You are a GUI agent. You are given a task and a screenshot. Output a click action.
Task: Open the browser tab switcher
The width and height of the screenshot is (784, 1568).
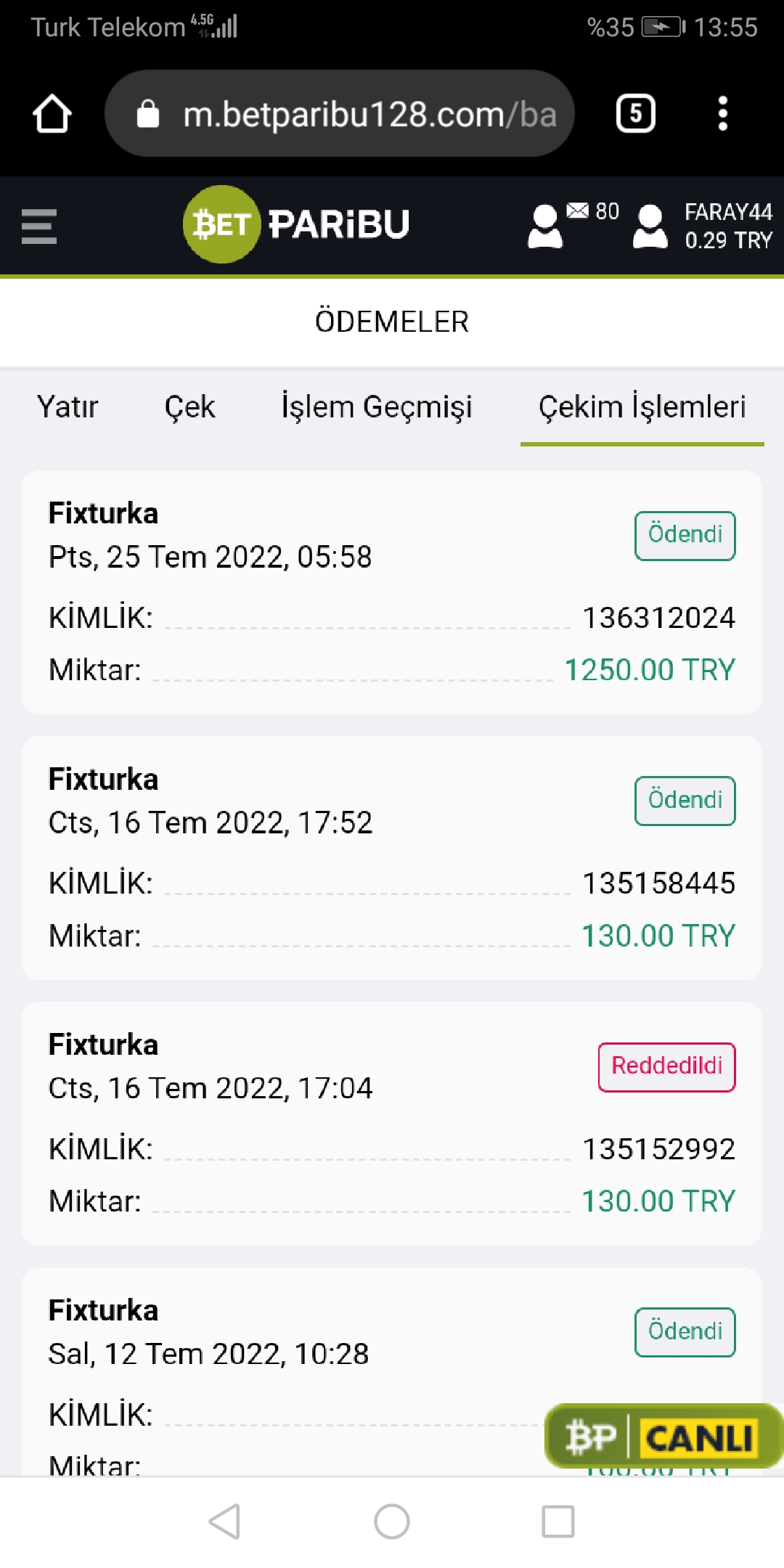(636, 114)
